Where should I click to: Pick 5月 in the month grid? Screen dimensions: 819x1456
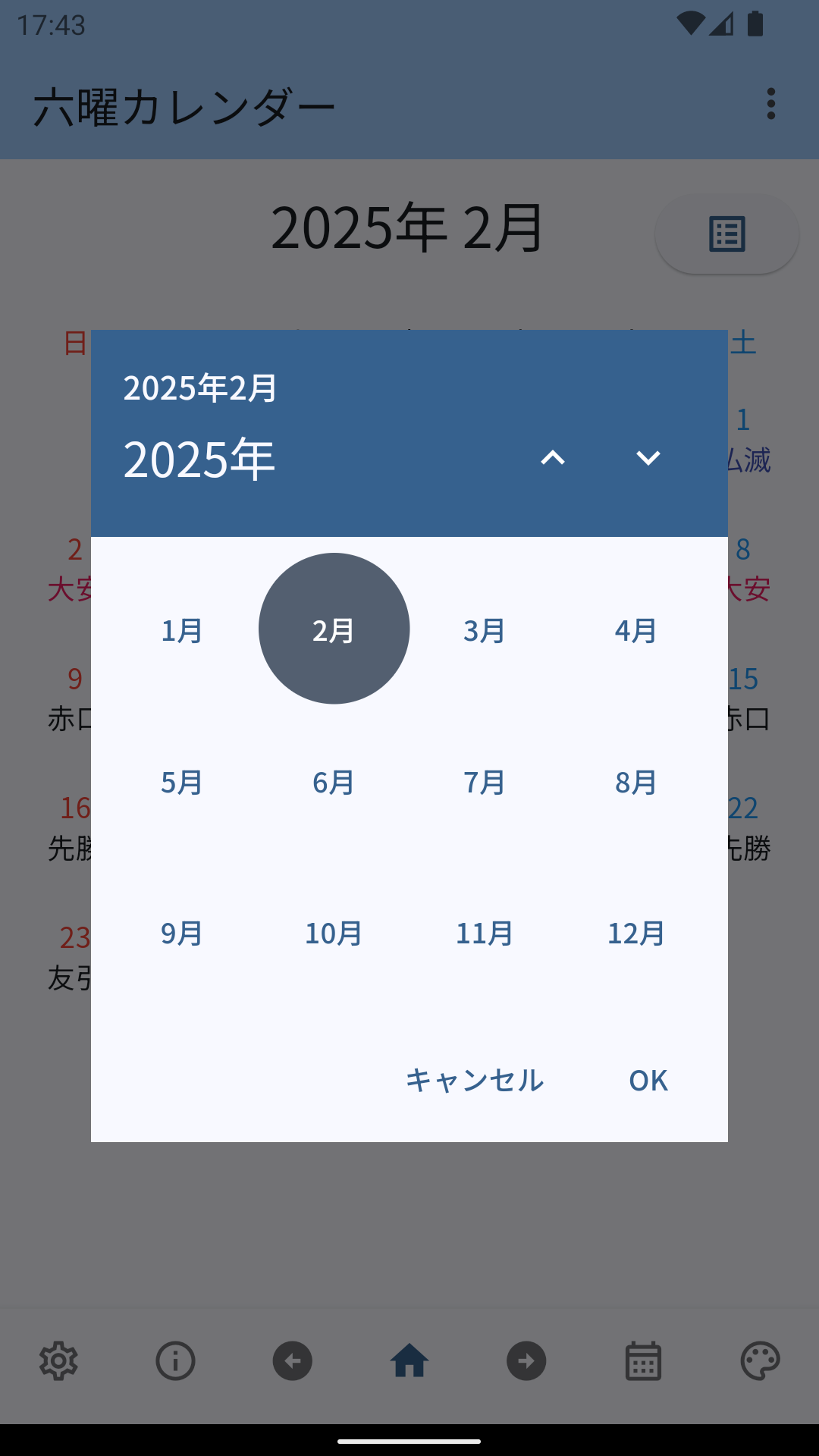[182, 782]
